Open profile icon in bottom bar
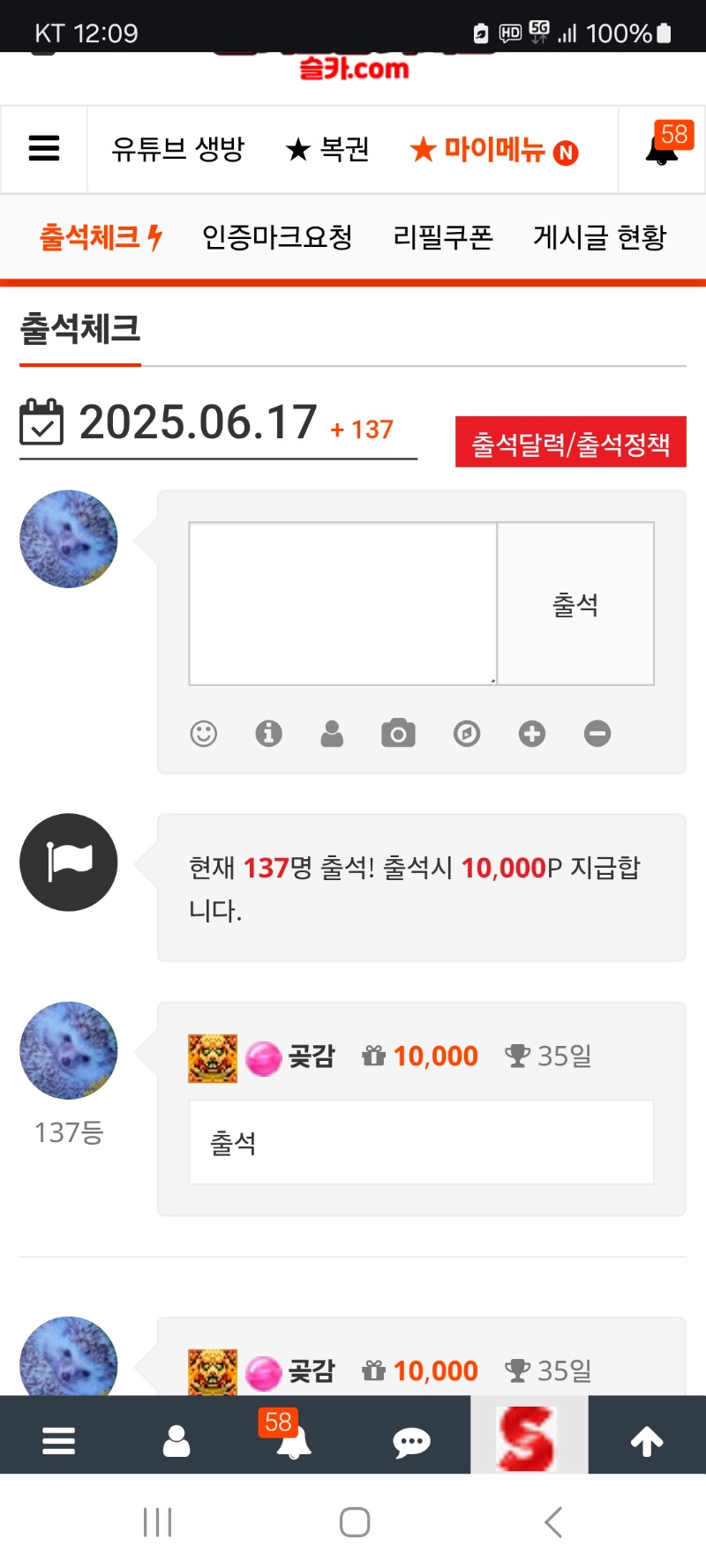The image size is (706, 1568). 176,1442
